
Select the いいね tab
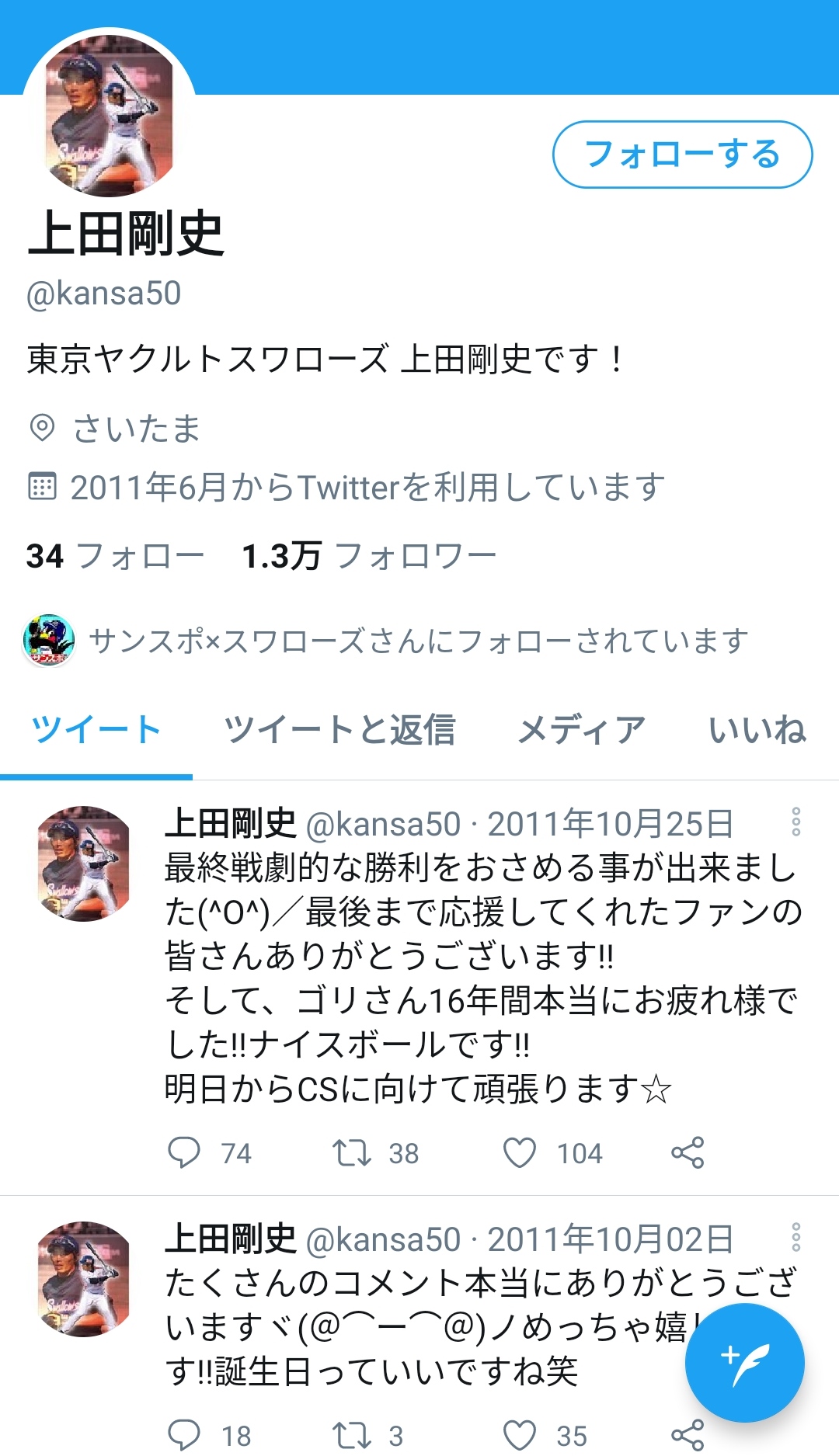coord(757,730)
